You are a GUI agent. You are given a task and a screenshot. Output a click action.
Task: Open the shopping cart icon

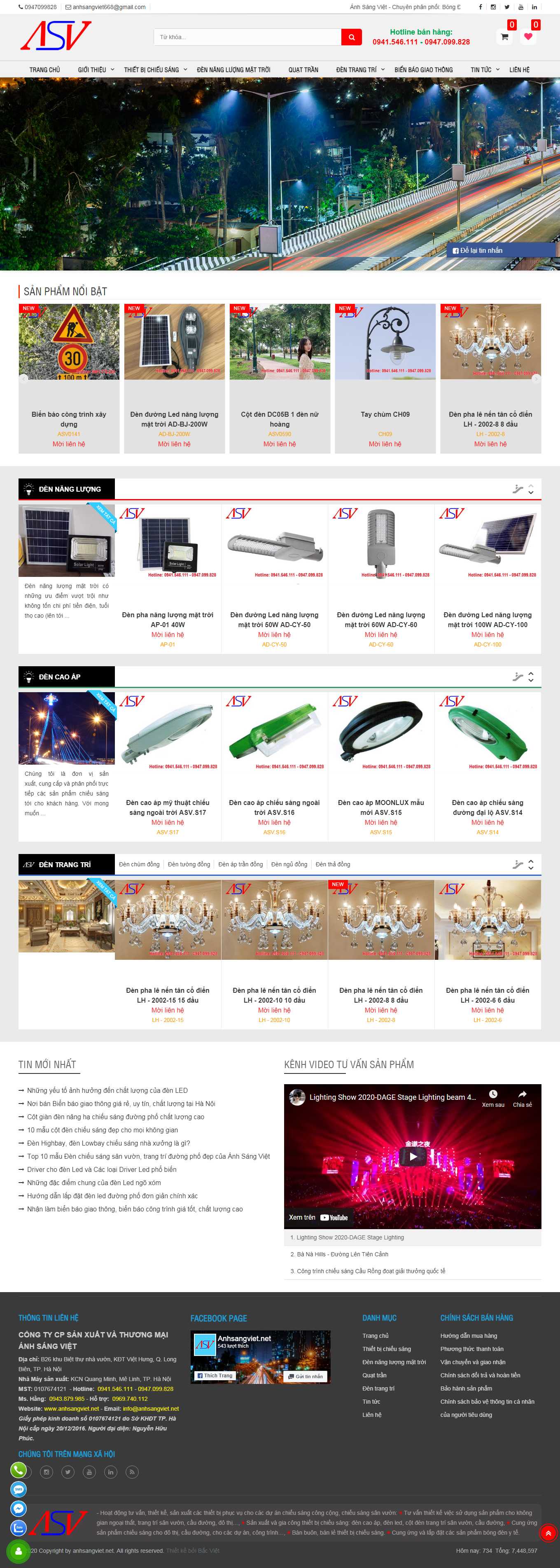coord(504,37)
